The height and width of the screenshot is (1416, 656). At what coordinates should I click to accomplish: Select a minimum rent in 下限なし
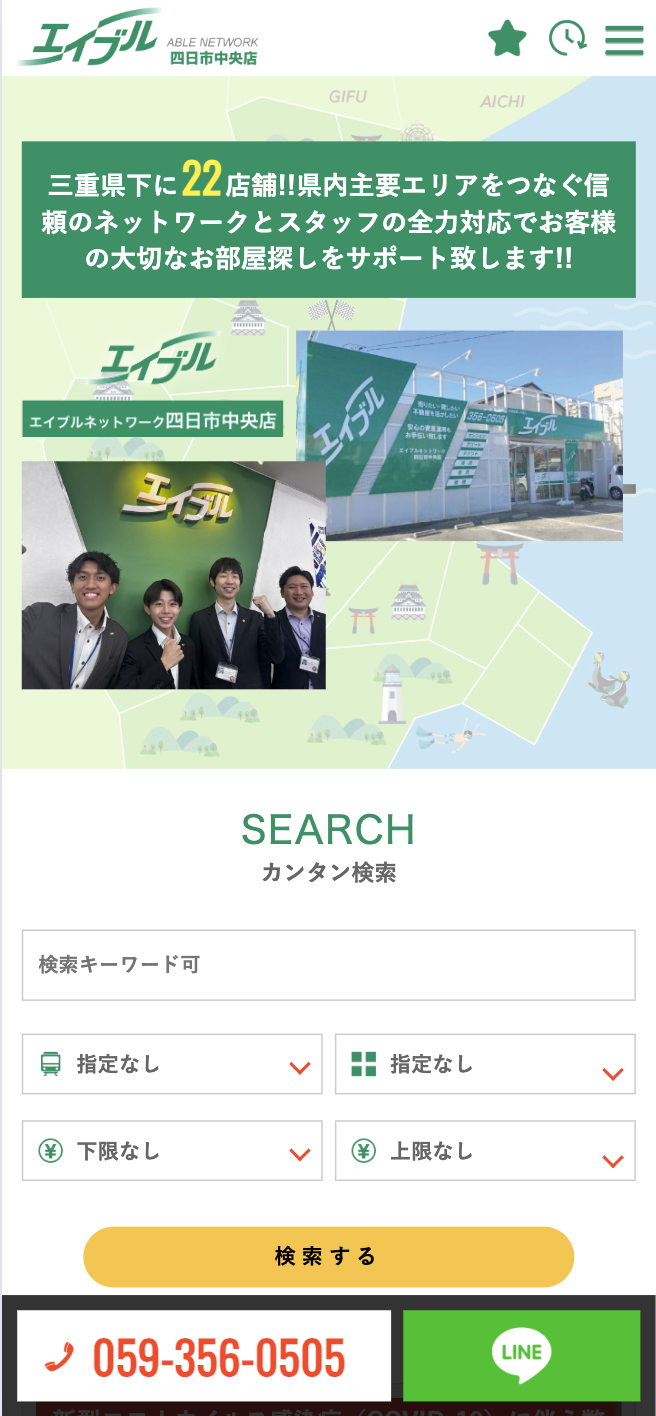pos(172,1151)
